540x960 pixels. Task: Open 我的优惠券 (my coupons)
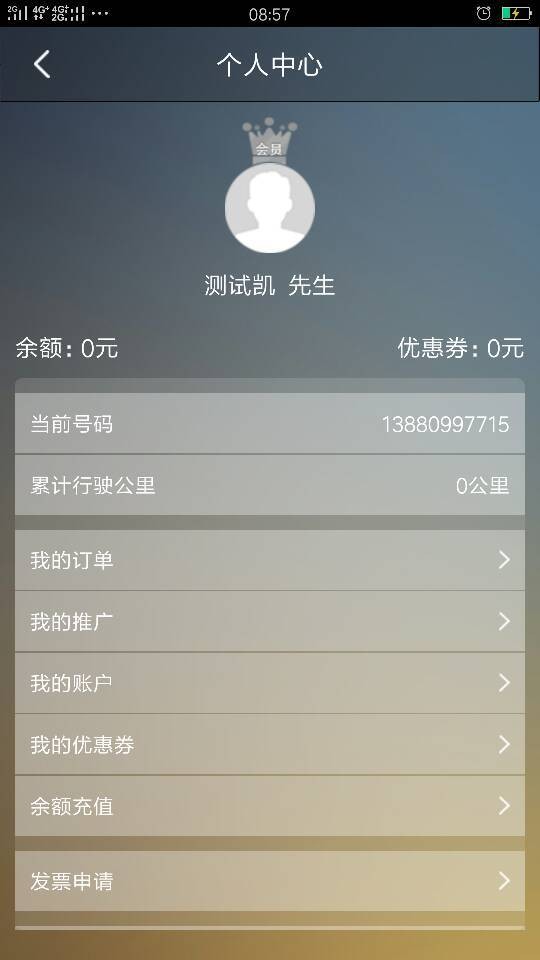click(270, 744)
